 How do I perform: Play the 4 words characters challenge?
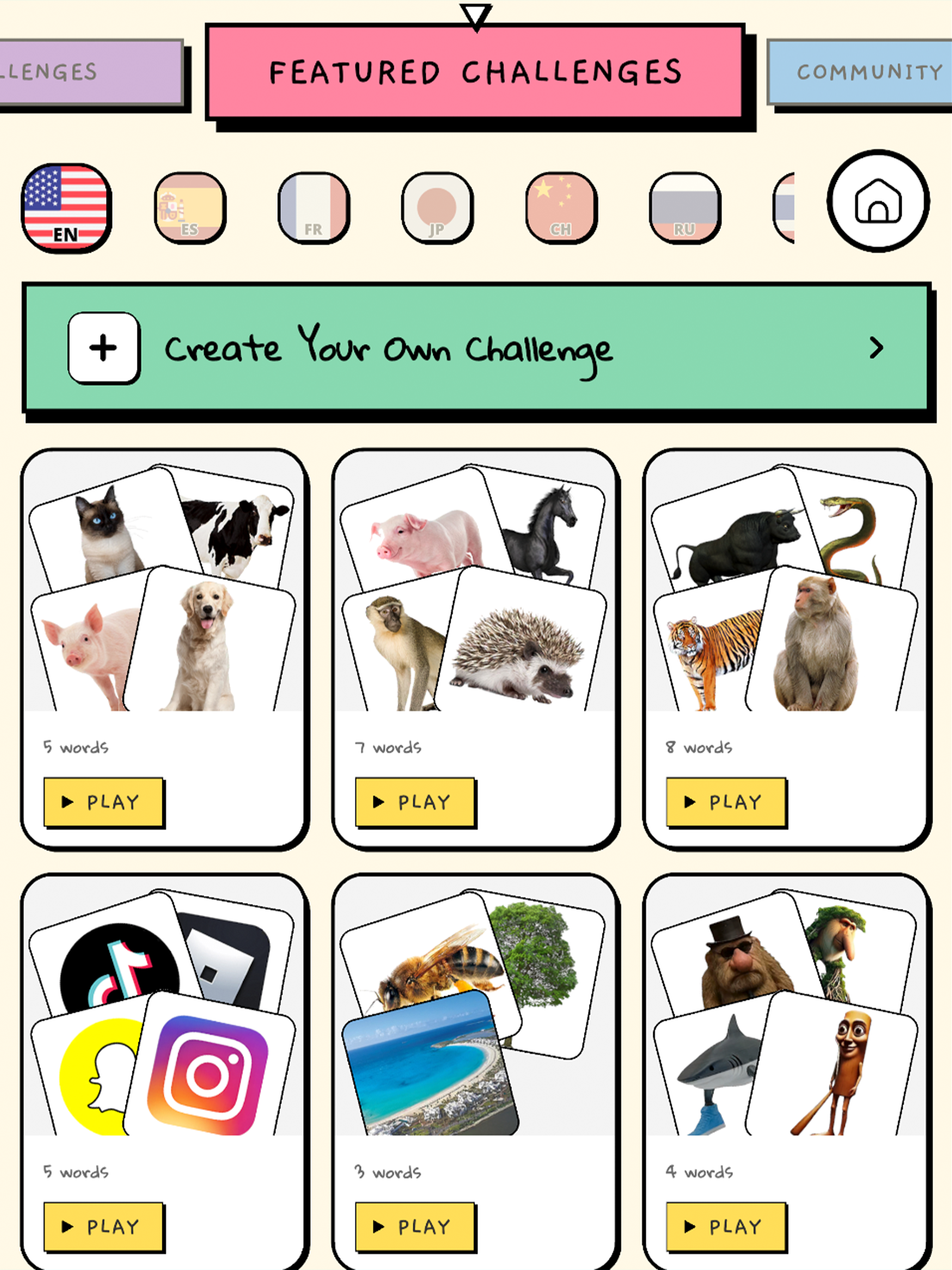pos(726,1226)
